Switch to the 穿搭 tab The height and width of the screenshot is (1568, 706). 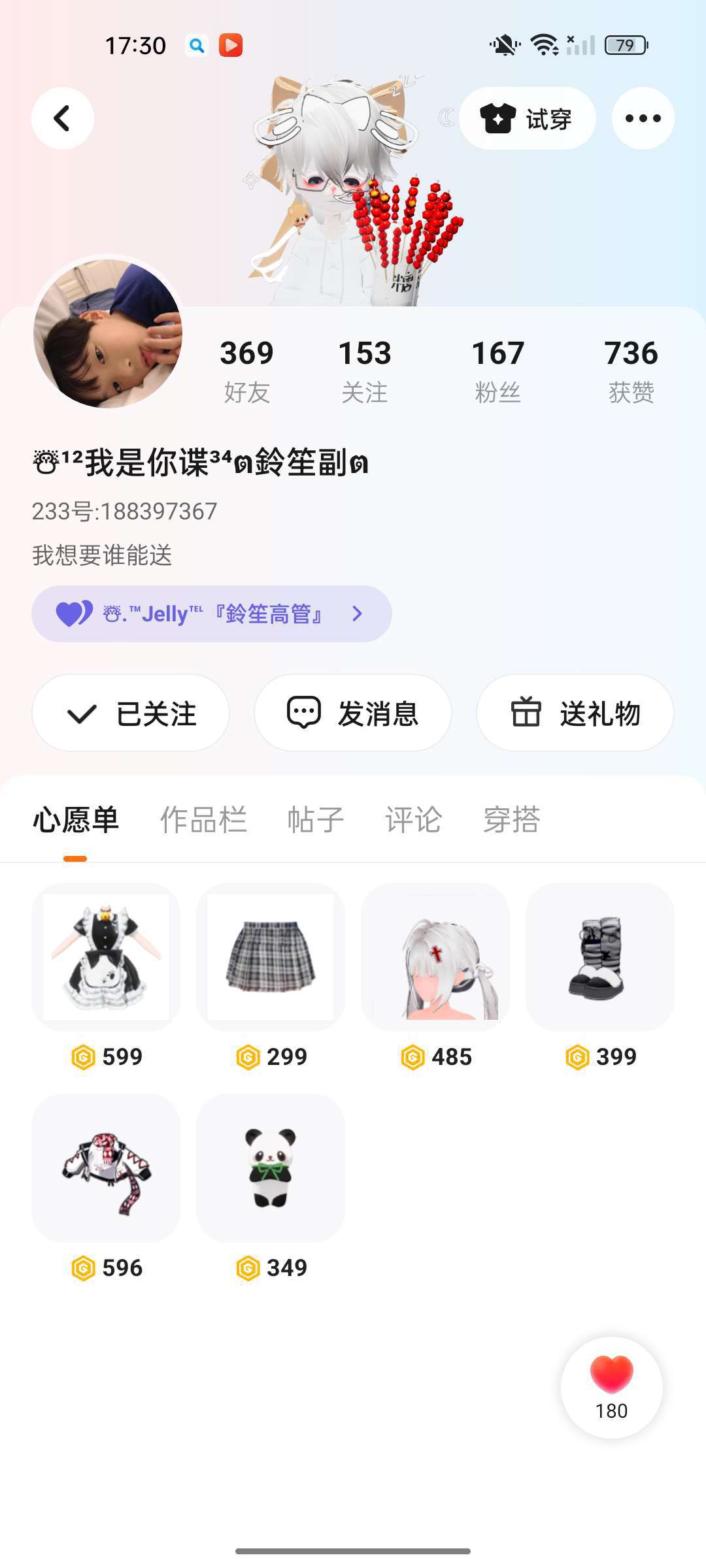[x=512, y=819]
